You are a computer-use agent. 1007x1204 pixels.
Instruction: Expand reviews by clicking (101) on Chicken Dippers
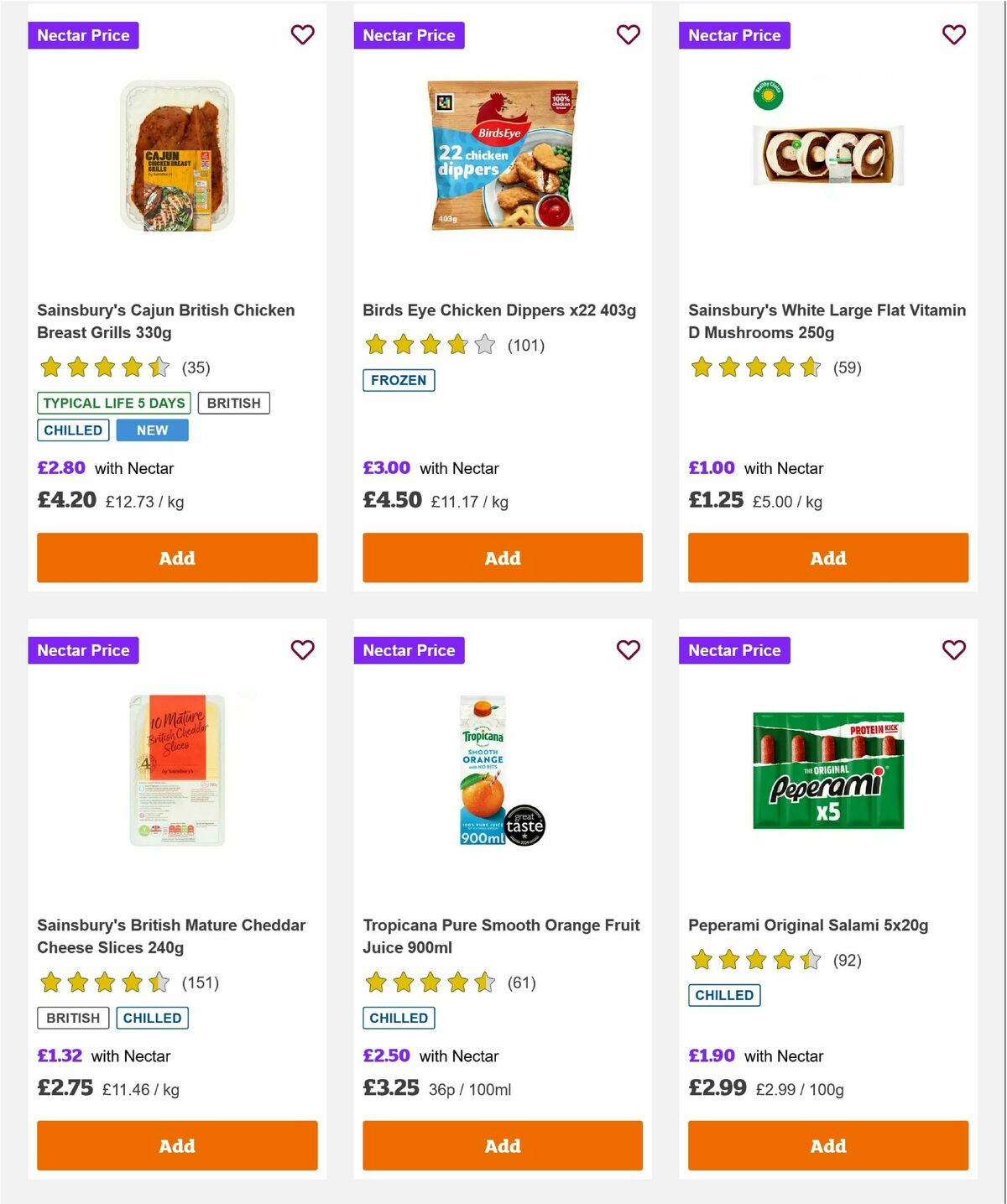[526, 345]
